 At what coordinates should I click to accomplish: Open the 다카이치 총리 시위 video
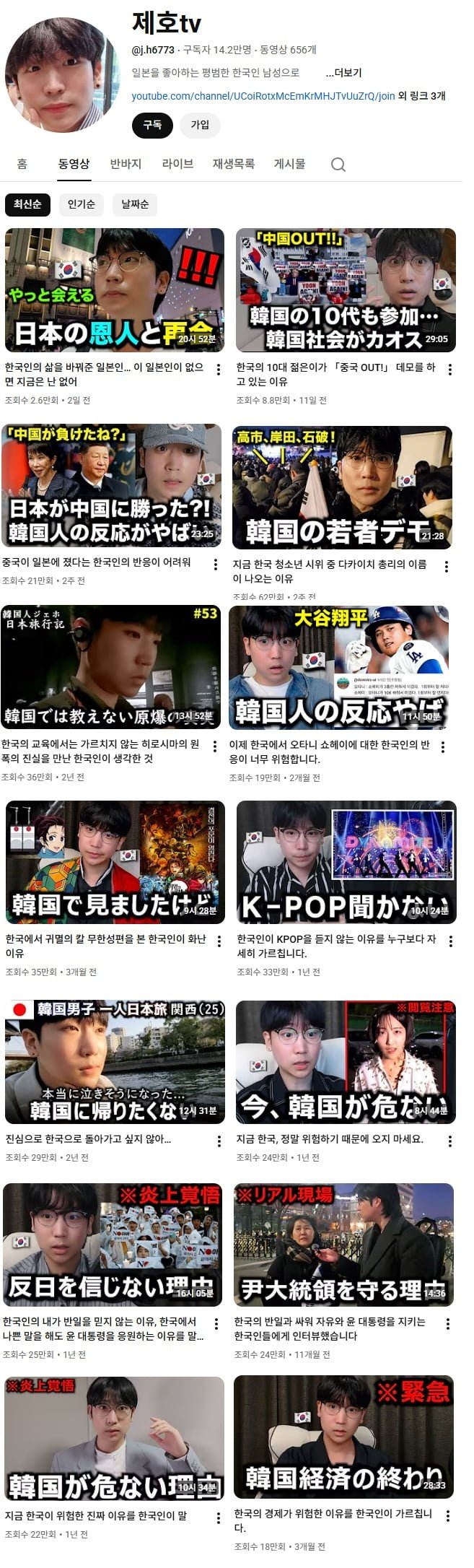click(342, 487)
